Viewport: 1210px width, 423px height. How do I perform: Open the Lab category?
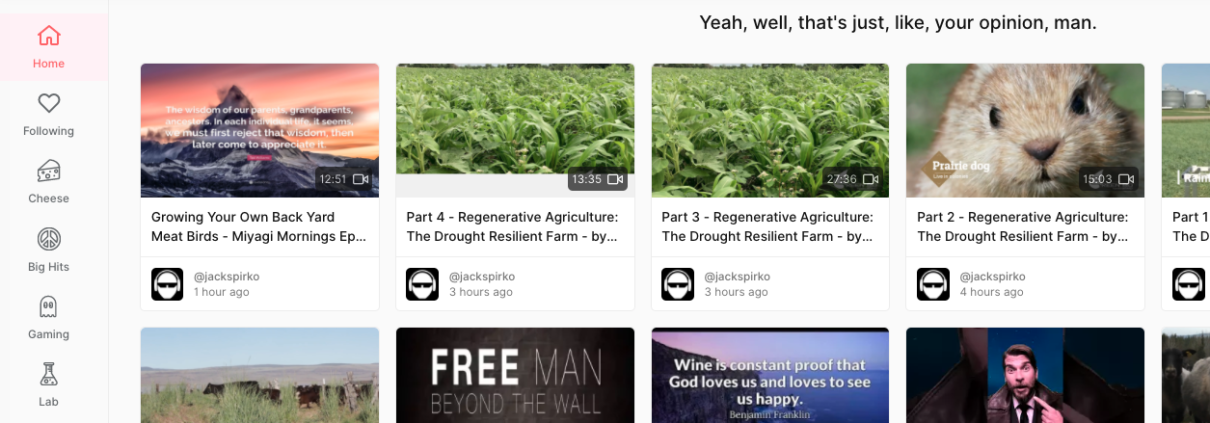pos(49,385)
